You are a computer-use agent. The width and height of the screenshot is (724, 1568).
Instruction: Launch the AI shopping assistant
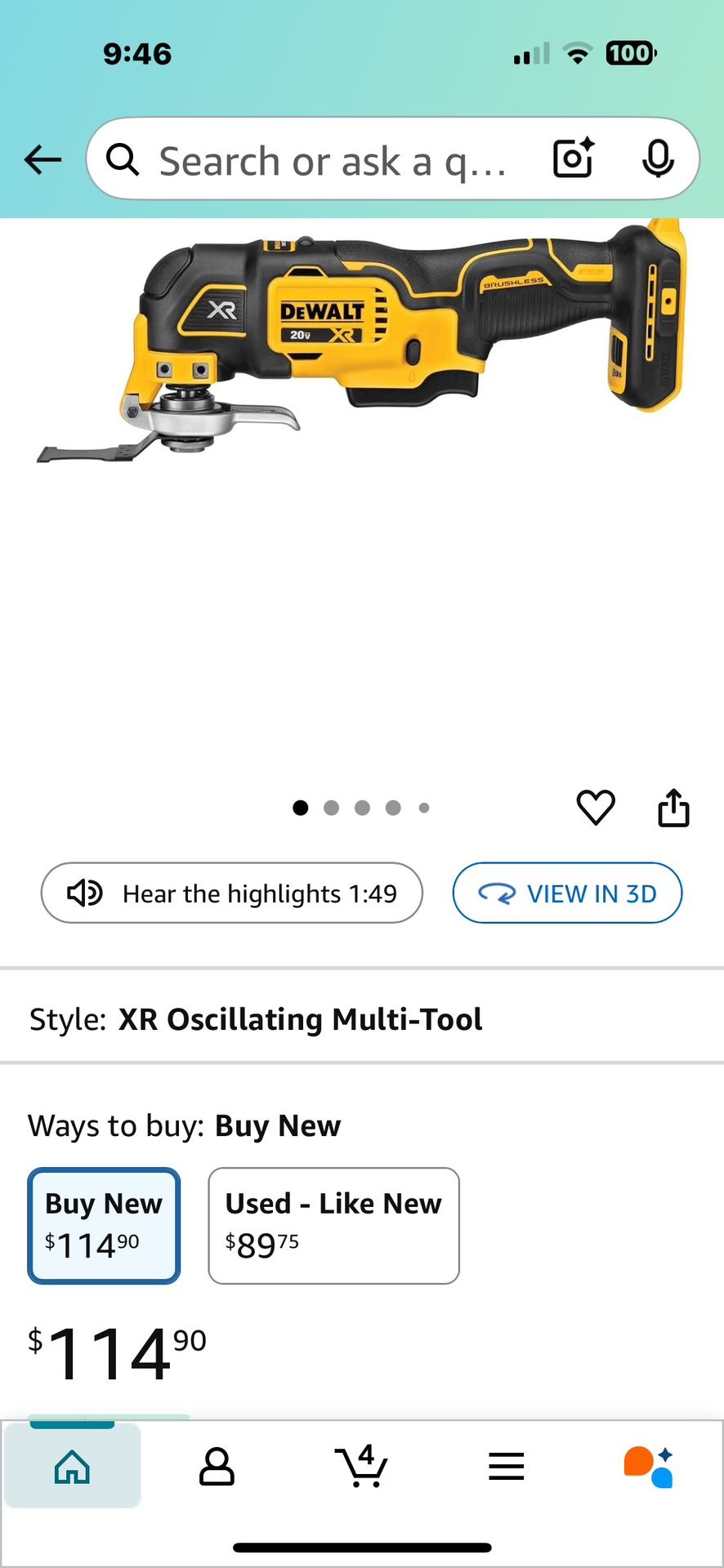point(649,1467)
